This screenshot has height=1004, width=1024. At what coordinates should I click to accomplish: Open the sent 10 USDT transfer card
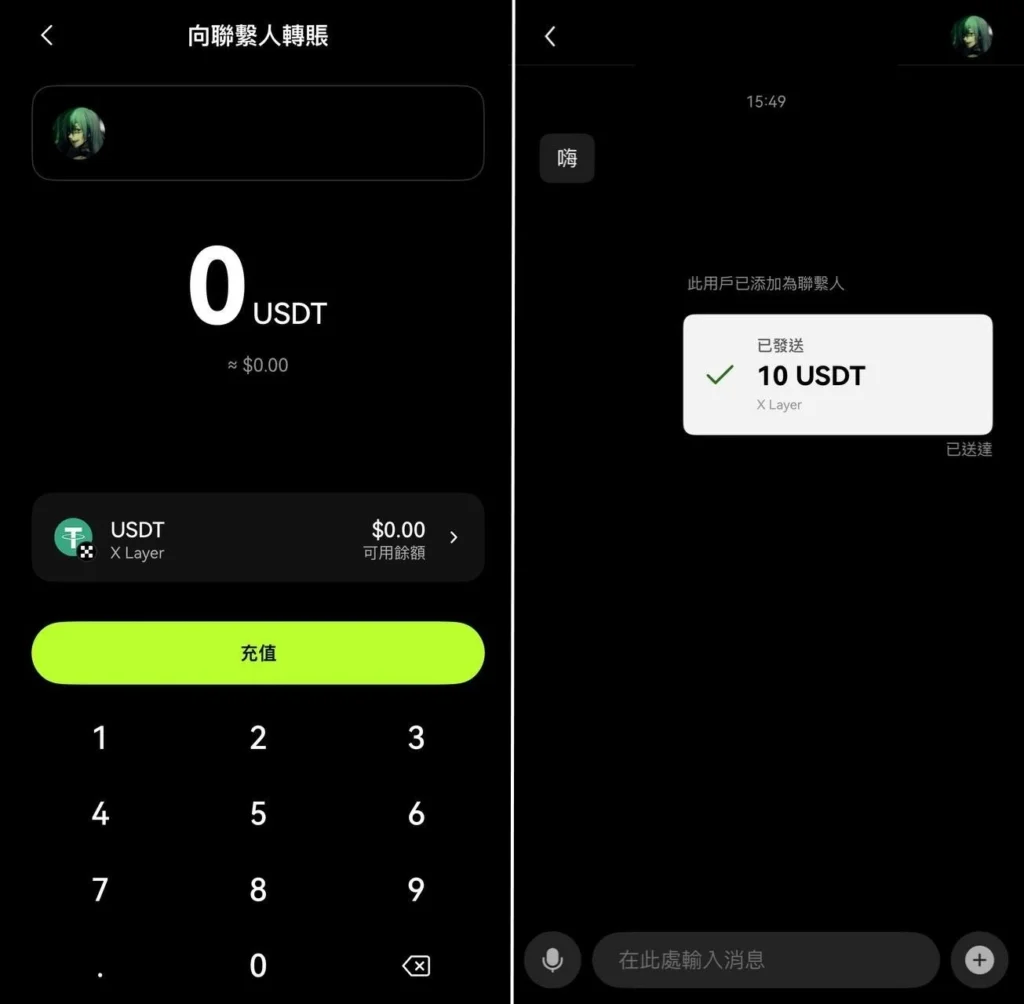837,375
